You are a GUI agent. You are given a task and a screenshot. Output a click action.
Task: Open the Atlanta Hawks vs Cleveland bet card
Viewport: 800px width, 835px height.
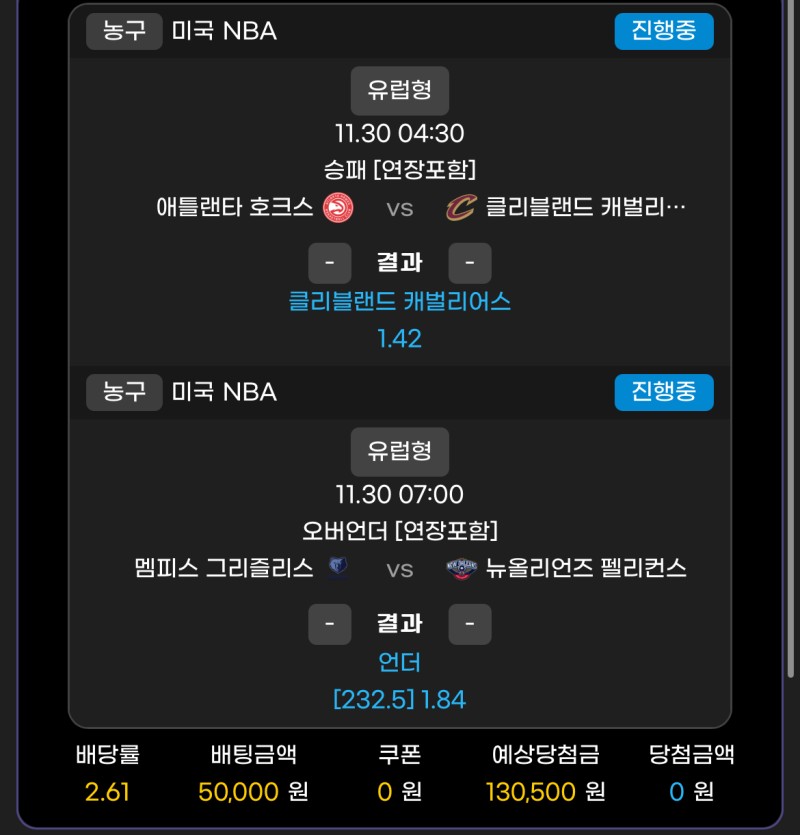click(x=400, y=209)
